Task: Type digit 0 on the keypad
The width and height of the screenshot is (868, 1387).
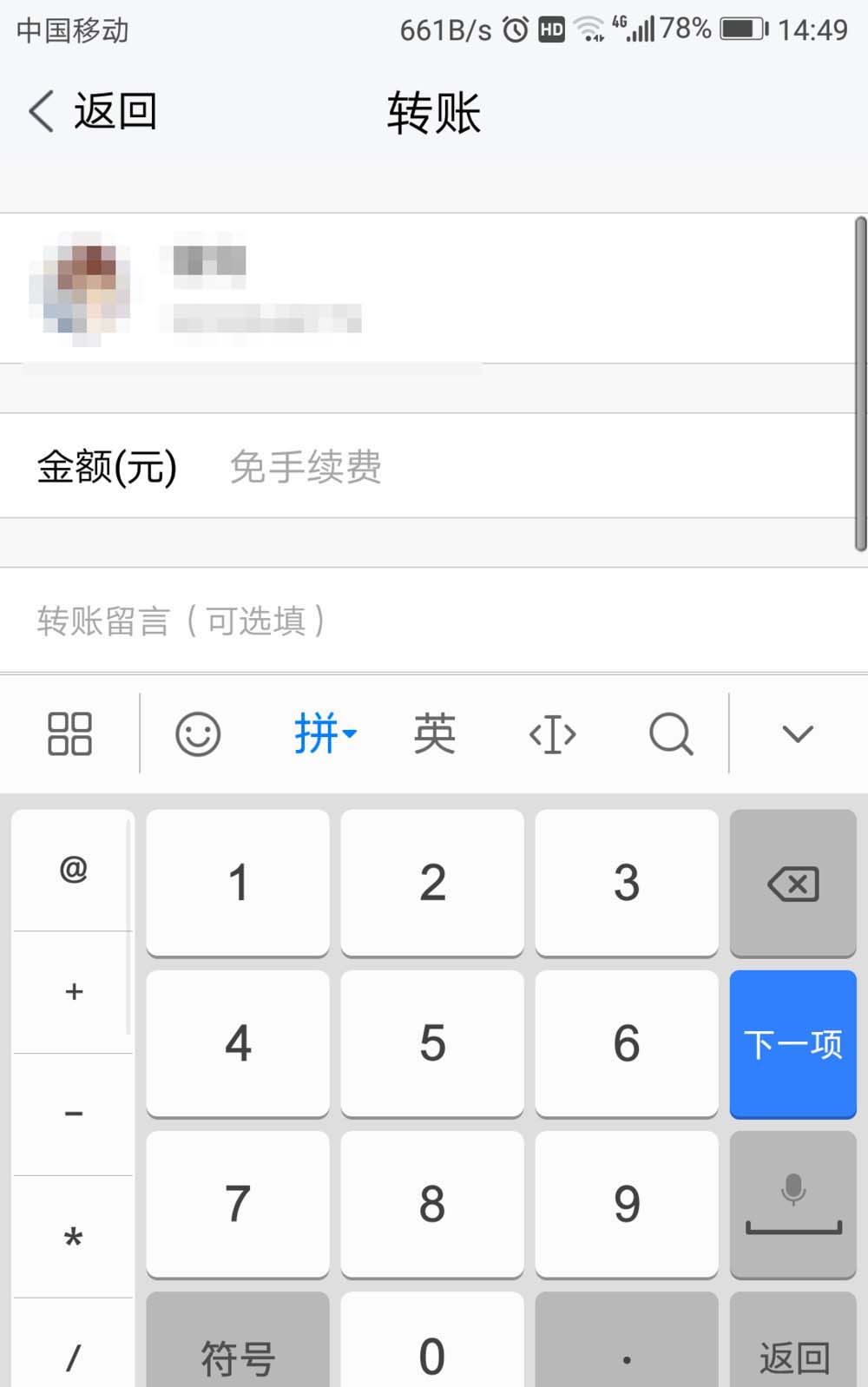Action: (432, 1354)
